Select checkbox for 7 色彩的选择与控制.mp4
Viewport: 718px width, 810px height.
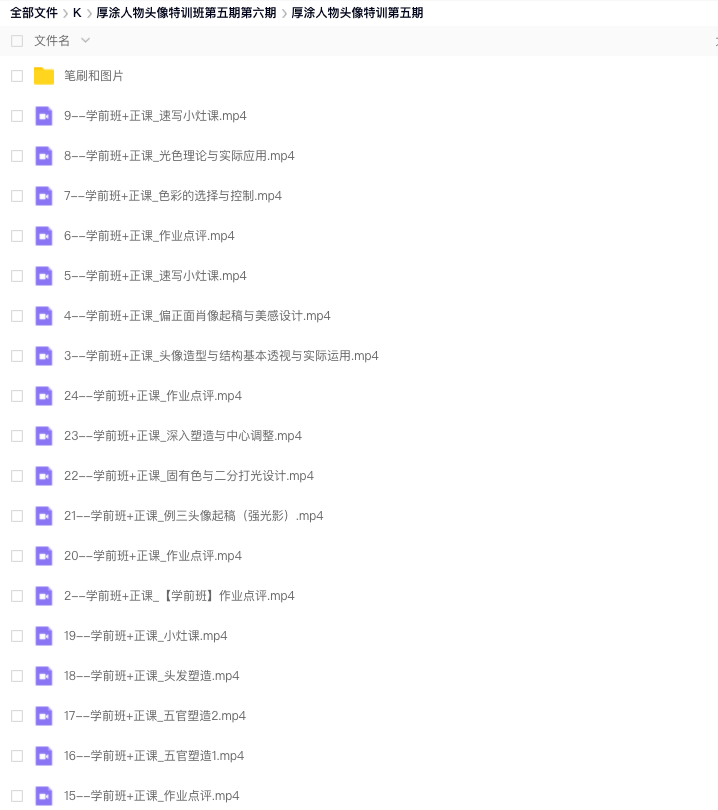click(16, 196)
